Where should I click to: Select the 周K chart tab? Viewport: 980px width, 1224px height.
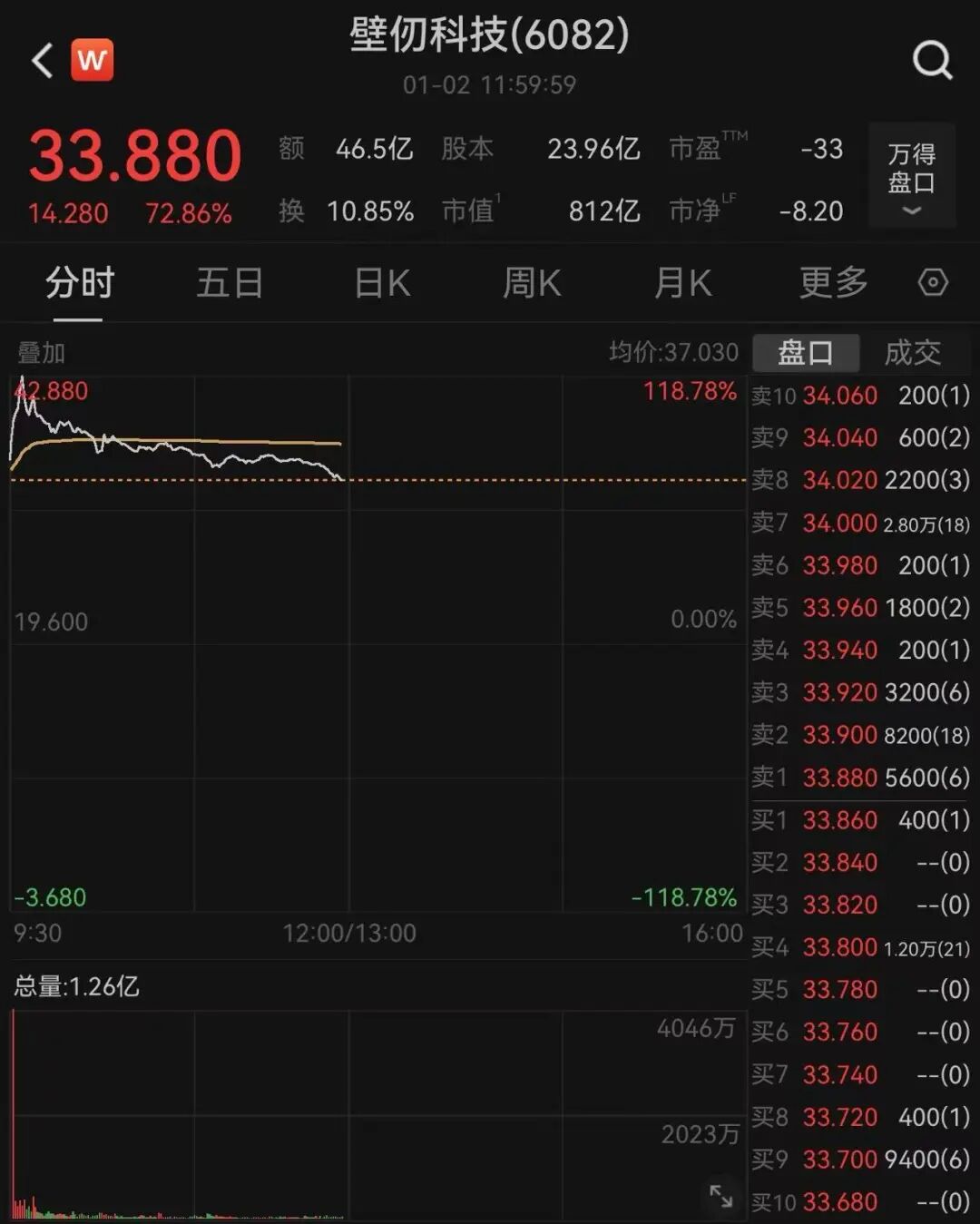pyautogui.click(x=532, y=283)
